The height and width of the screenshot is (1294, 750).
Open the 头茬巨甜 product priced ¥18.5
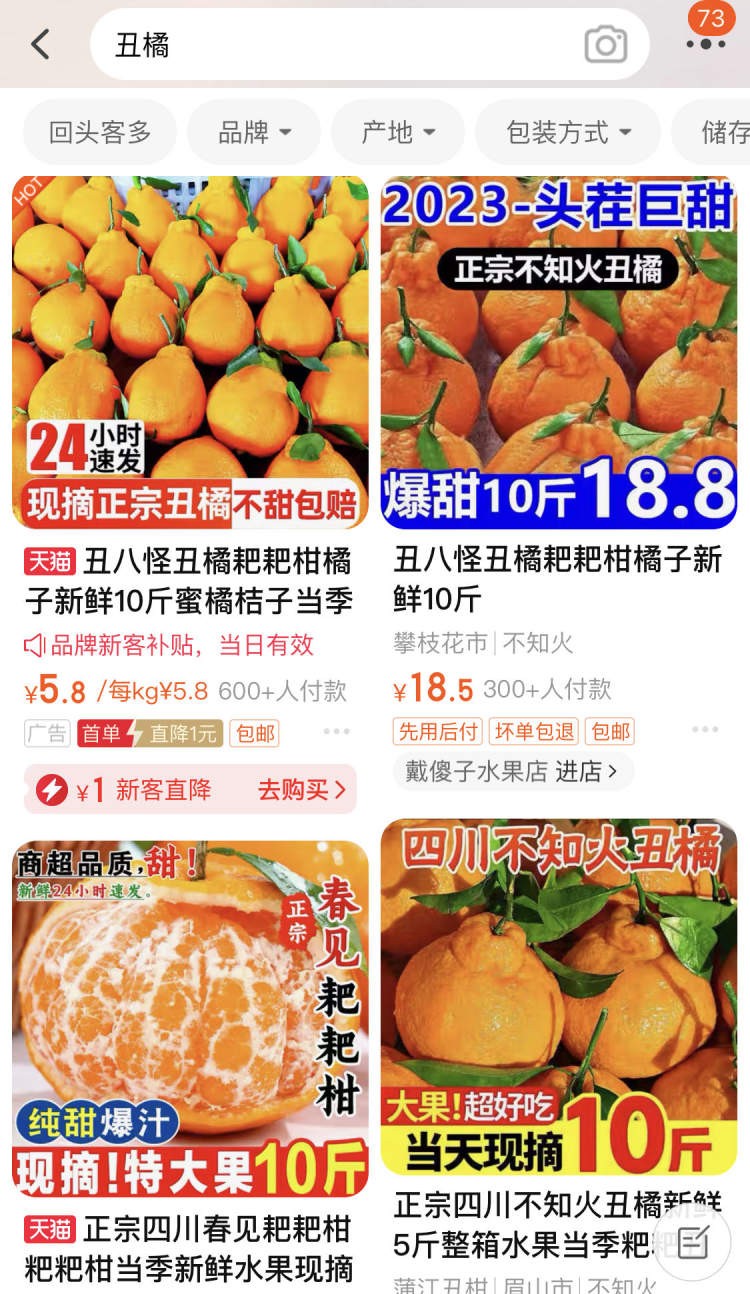[558, 352]
